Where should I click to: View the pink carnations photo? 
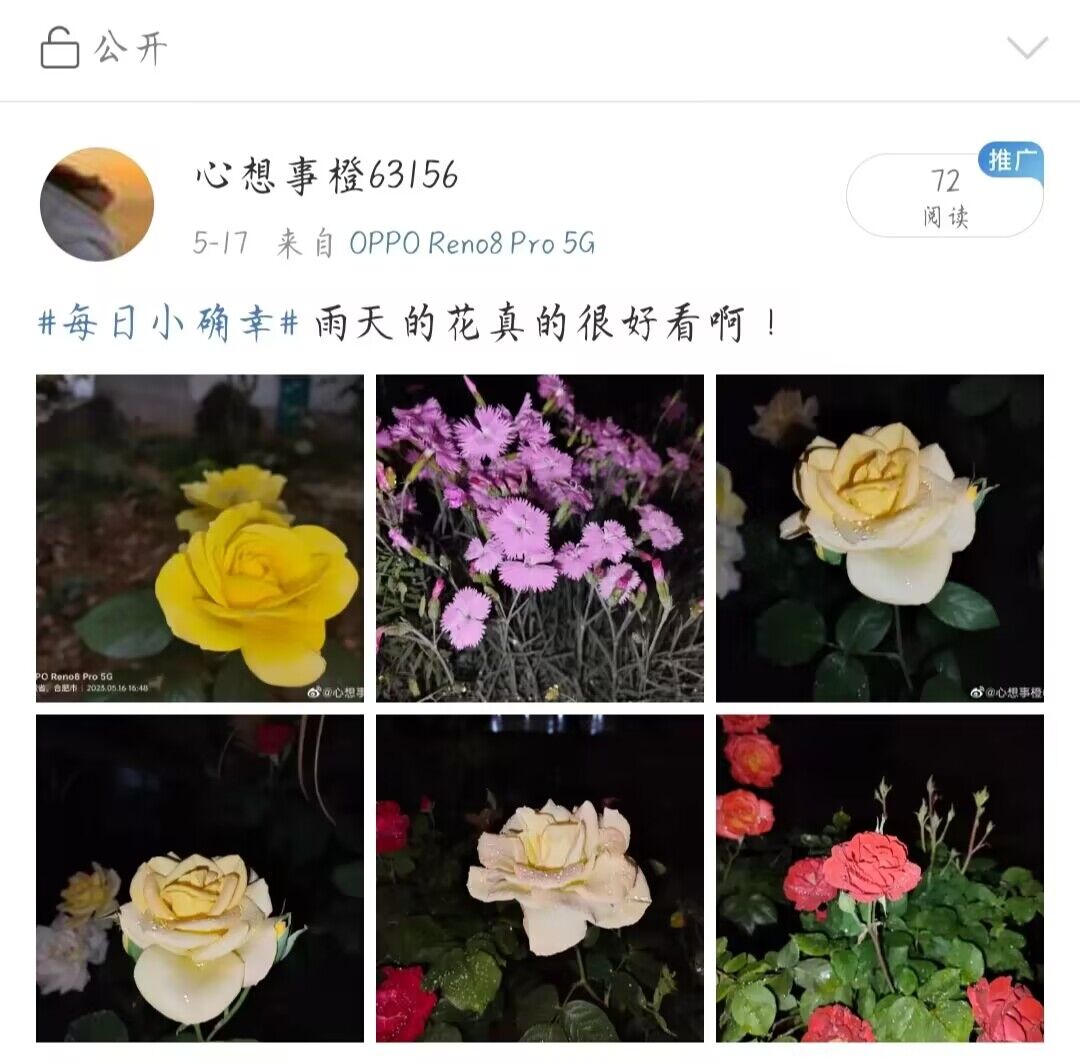point(540,538)
